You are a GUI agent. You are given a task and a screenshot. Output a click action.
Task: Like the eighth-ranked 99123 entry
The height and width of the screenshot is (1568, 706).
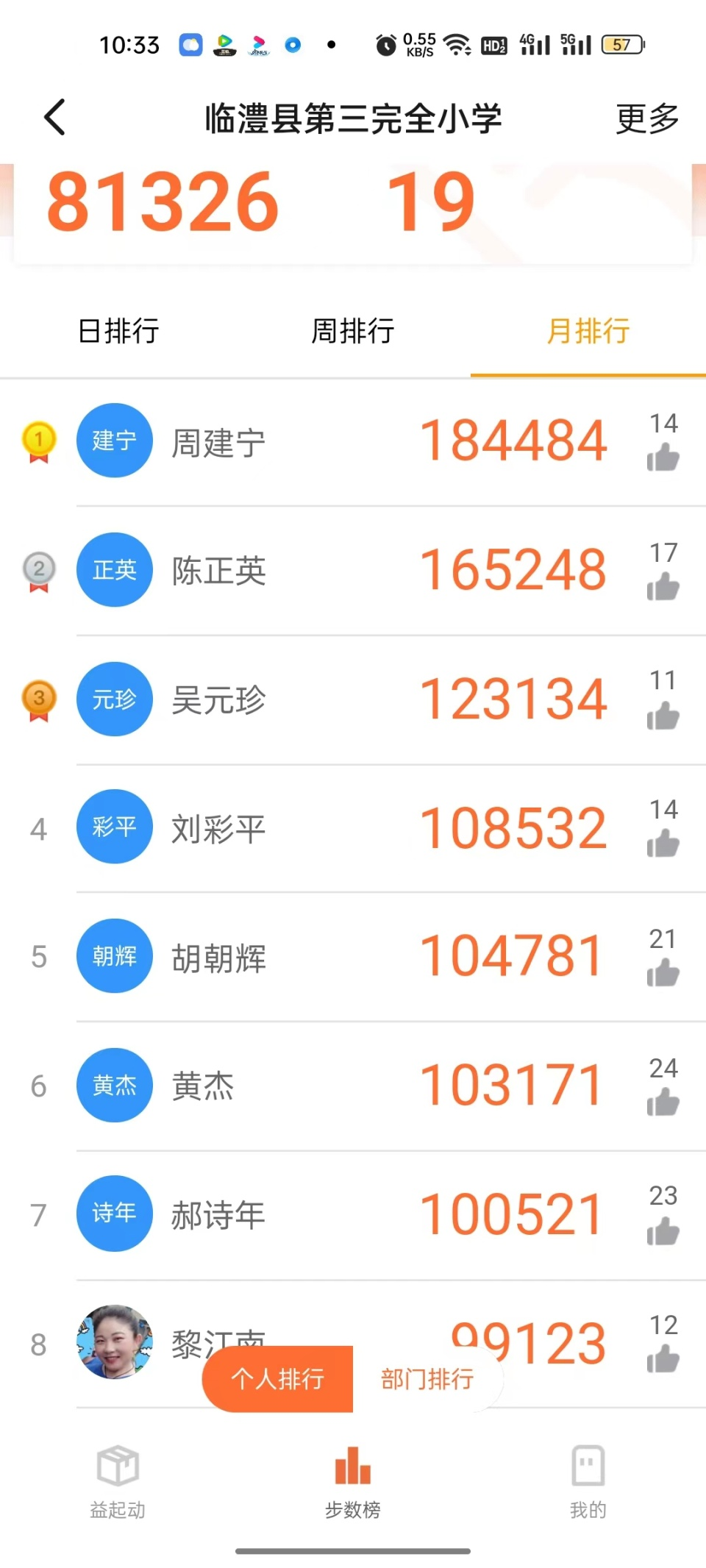[663, 1358]
